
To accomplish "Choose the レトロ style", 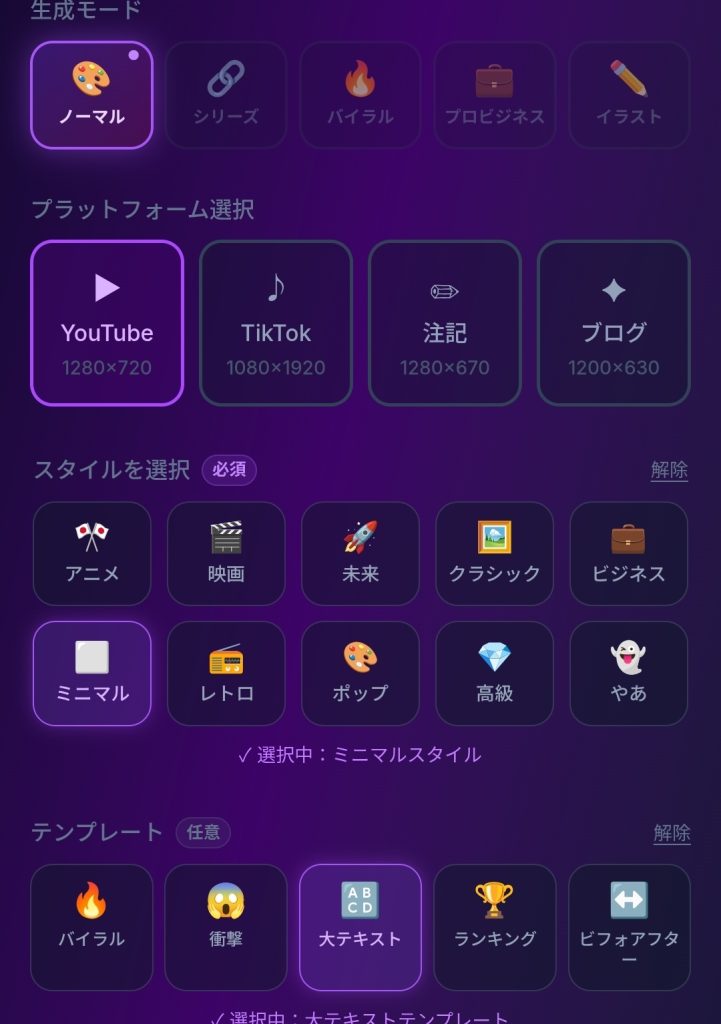I will point(226,673).
